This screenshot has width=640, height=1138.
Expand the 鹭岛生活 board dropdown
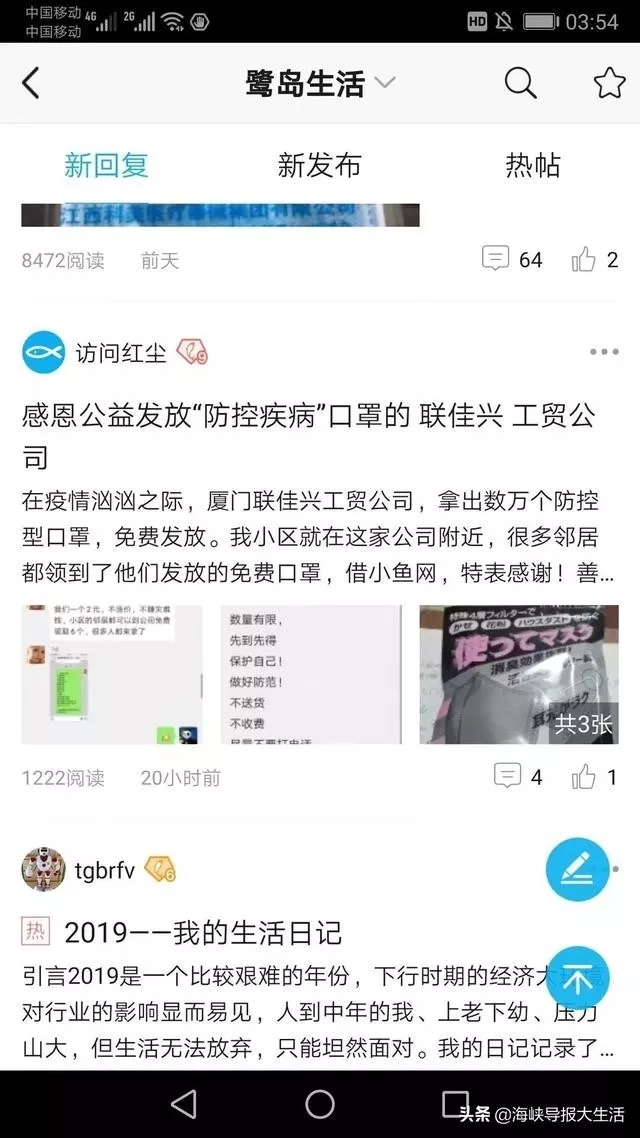click(385, 83)
